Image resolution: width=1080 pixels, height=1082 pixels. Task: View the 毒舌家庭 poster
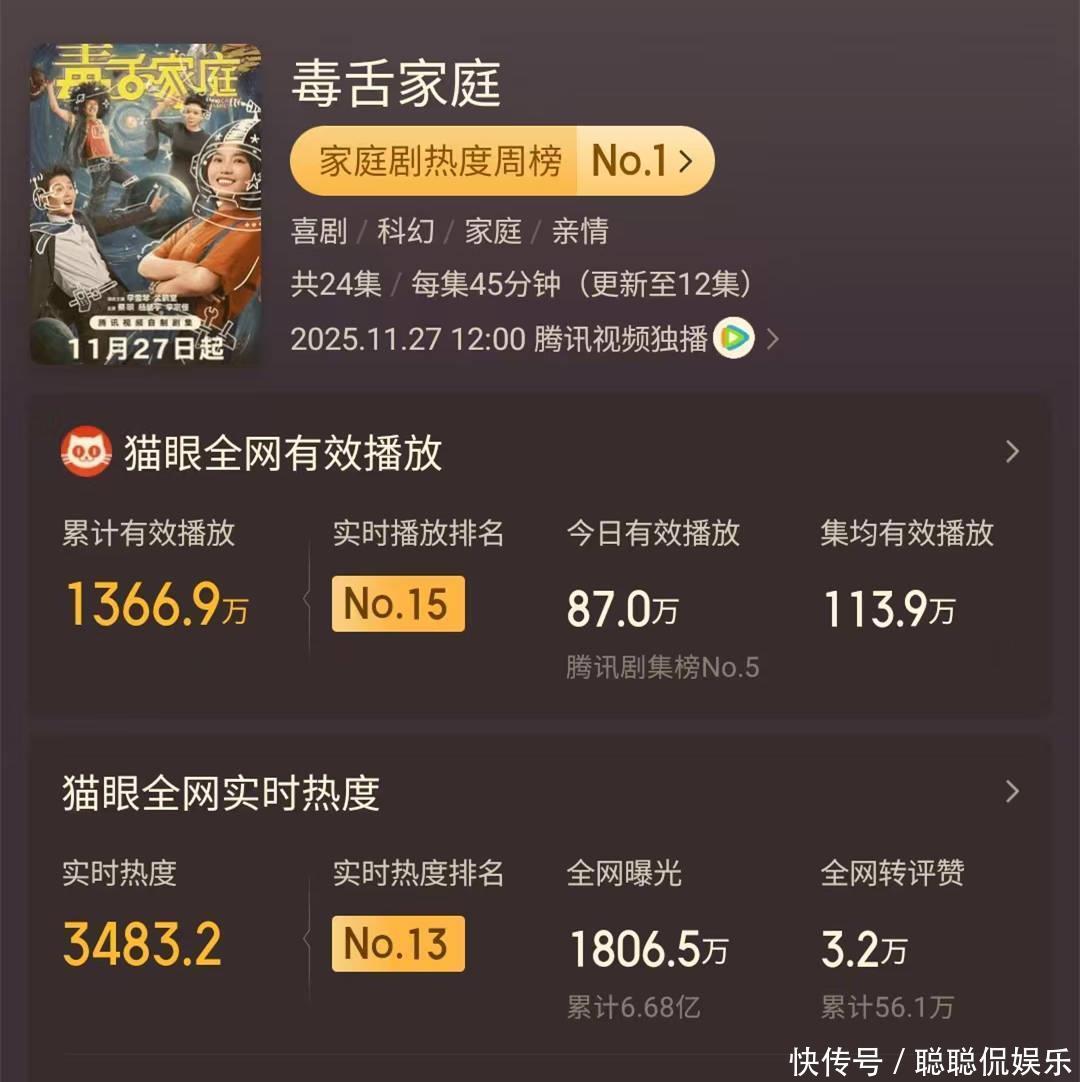pyautogui.click(x=146, y=204)
